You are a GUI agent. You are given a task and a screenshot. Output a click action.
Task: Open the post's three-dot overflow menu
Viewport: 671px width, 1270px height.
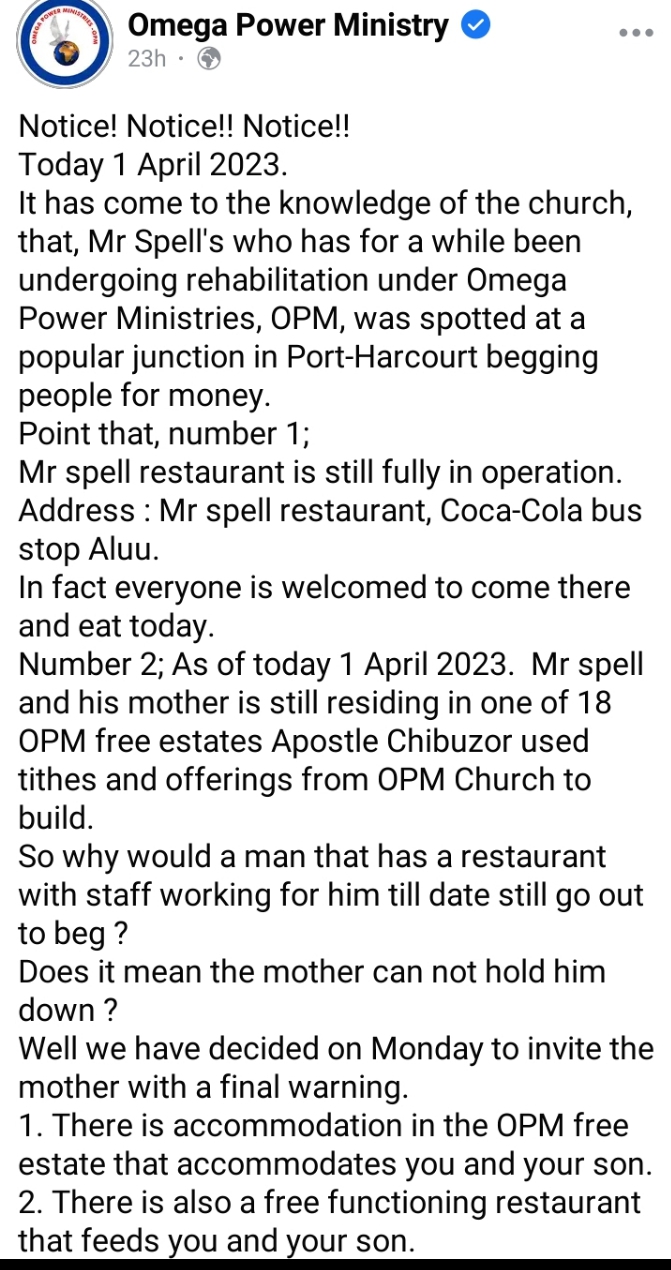635,32
